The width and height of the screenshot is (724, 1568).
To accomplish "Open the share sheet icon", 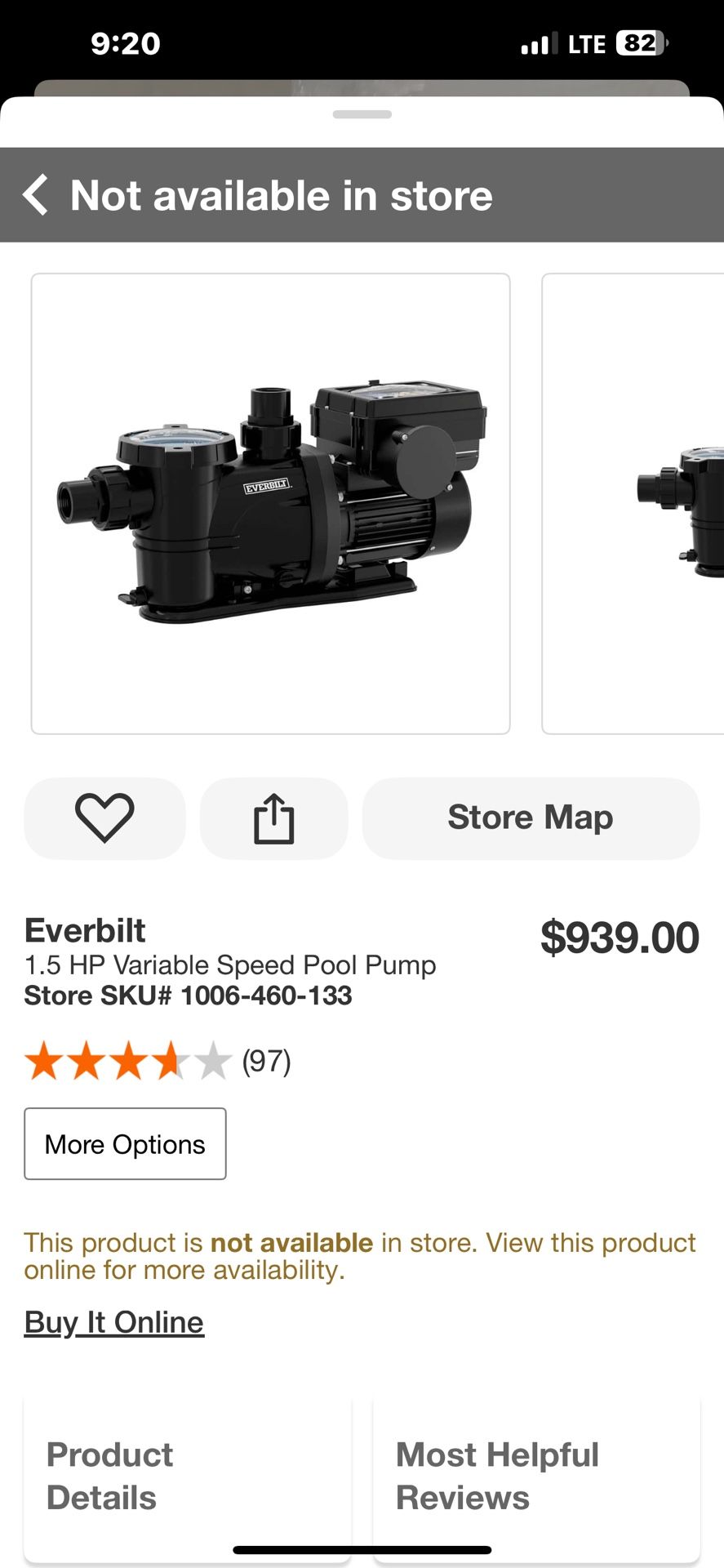I will (273, 818).
